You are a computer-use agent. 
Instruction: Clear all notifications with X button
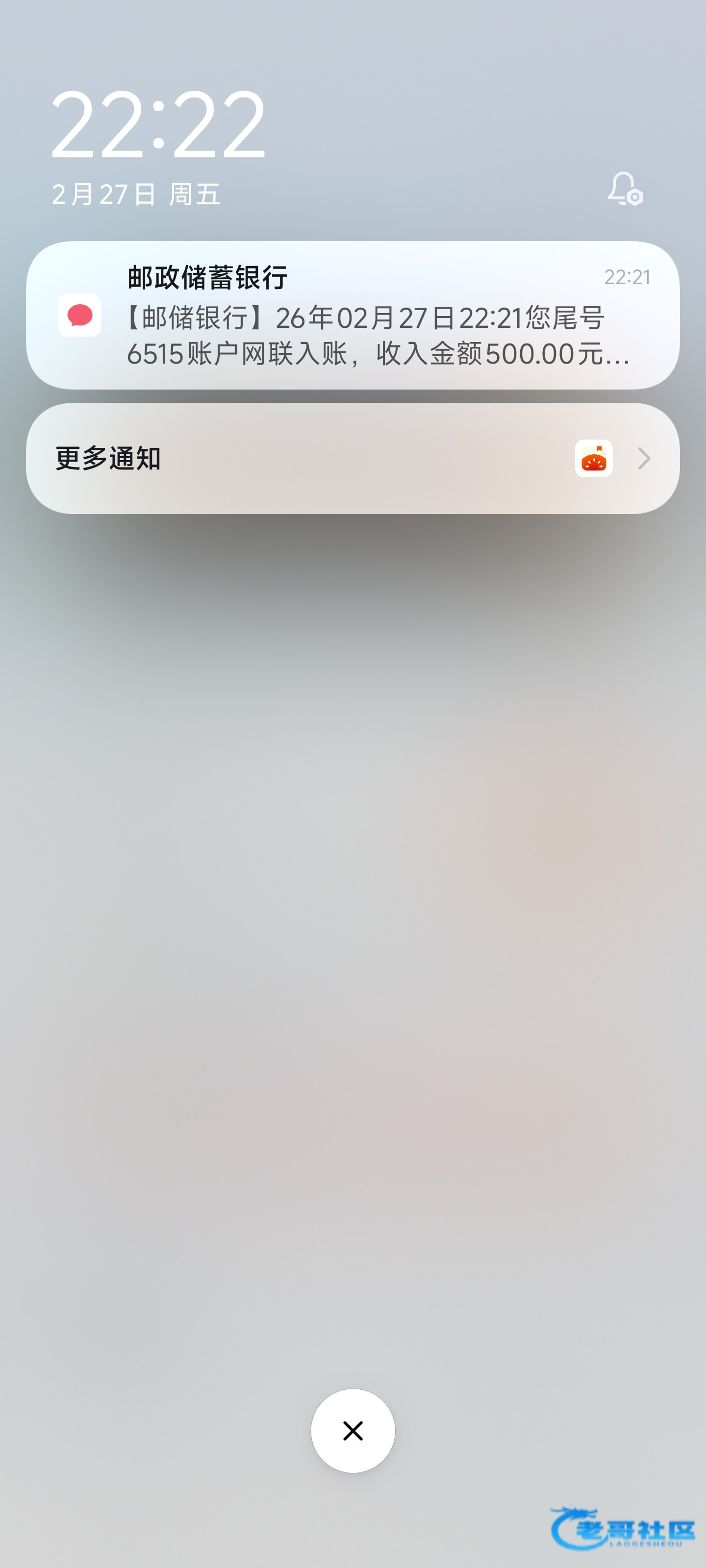(353, 1430)
